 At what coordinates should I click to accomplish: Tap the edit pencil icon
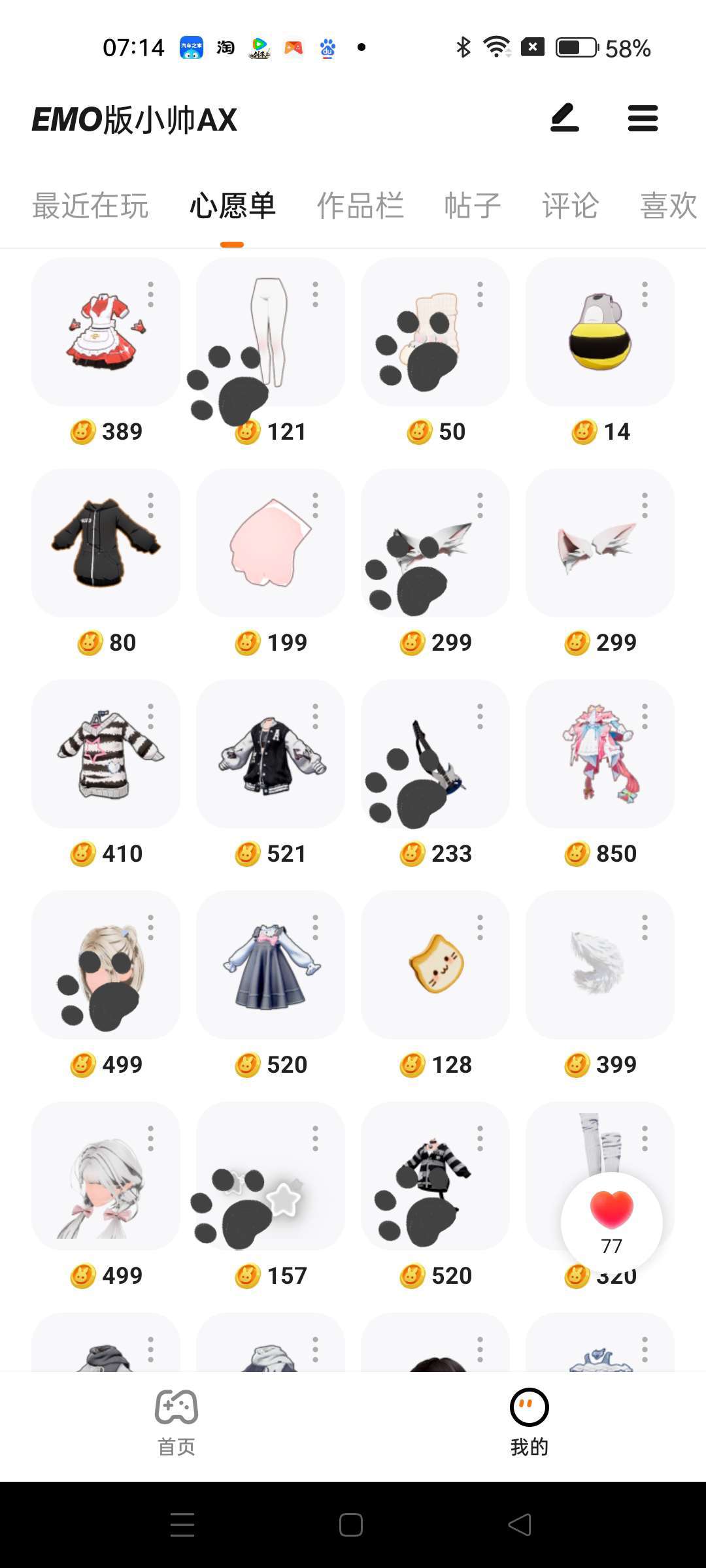pyautogui.click(x=565, y=119)
